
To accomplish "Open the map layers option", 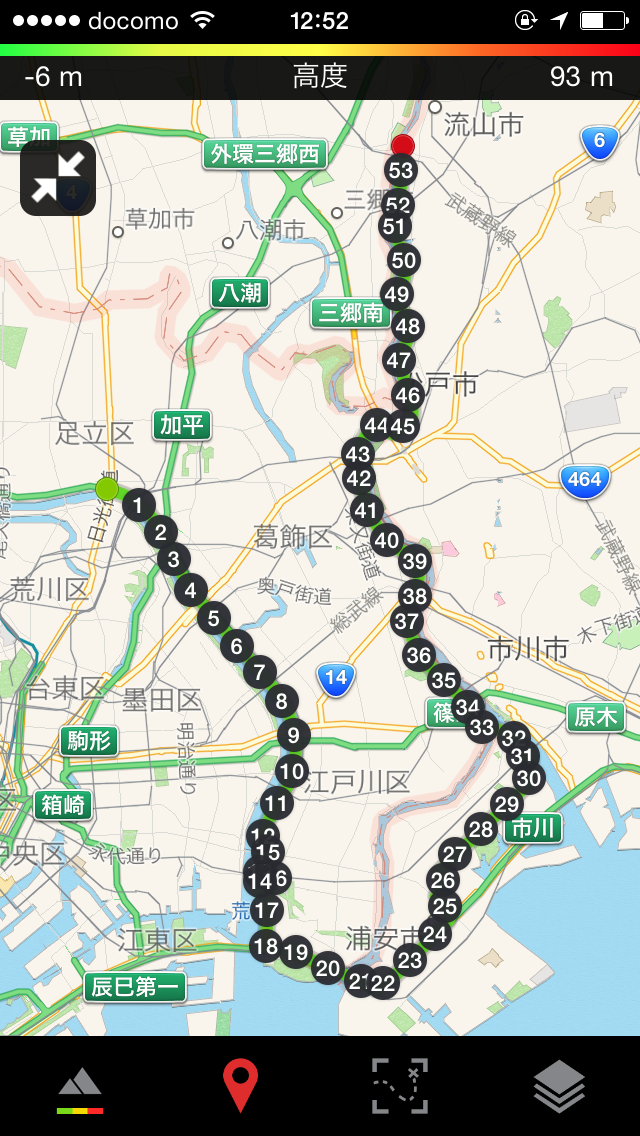I will pos(559,1087).
